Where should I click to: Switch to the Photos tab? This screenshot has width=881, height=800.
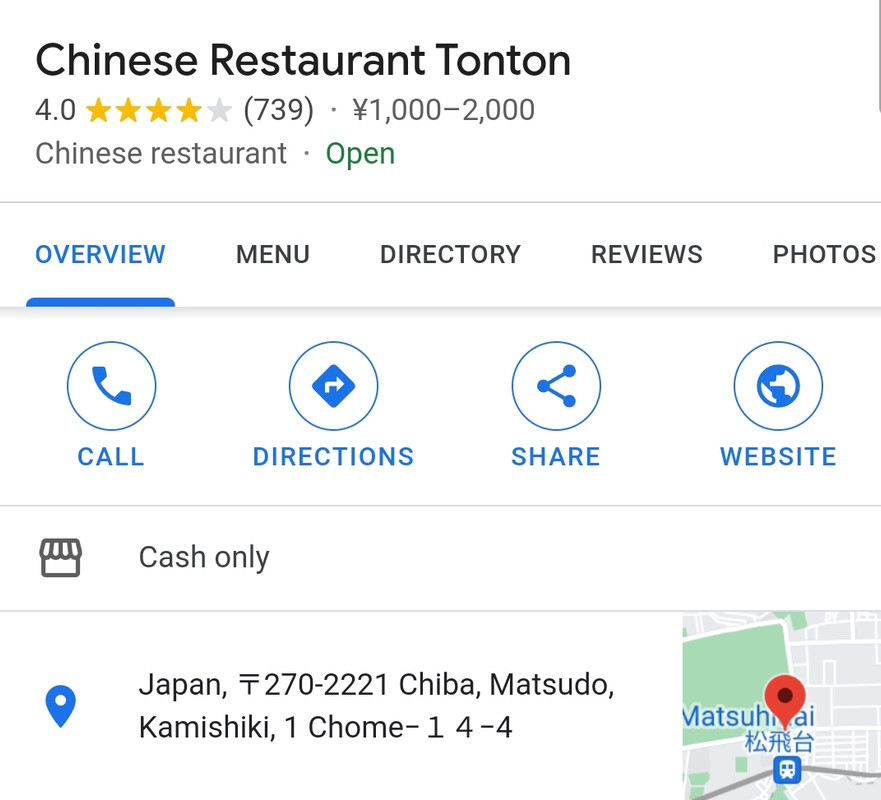point(823,255)
